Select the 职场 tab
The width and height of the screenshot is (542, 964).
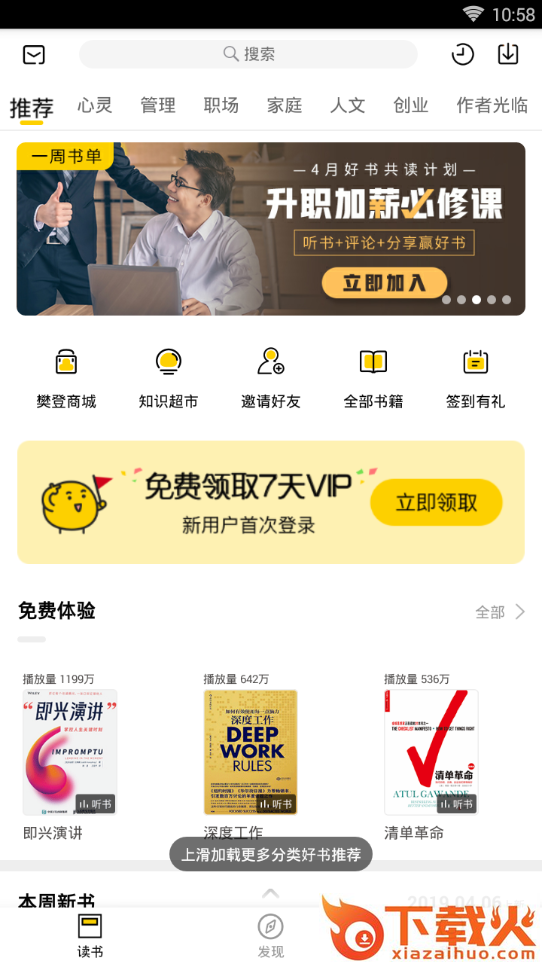[221, 105]
